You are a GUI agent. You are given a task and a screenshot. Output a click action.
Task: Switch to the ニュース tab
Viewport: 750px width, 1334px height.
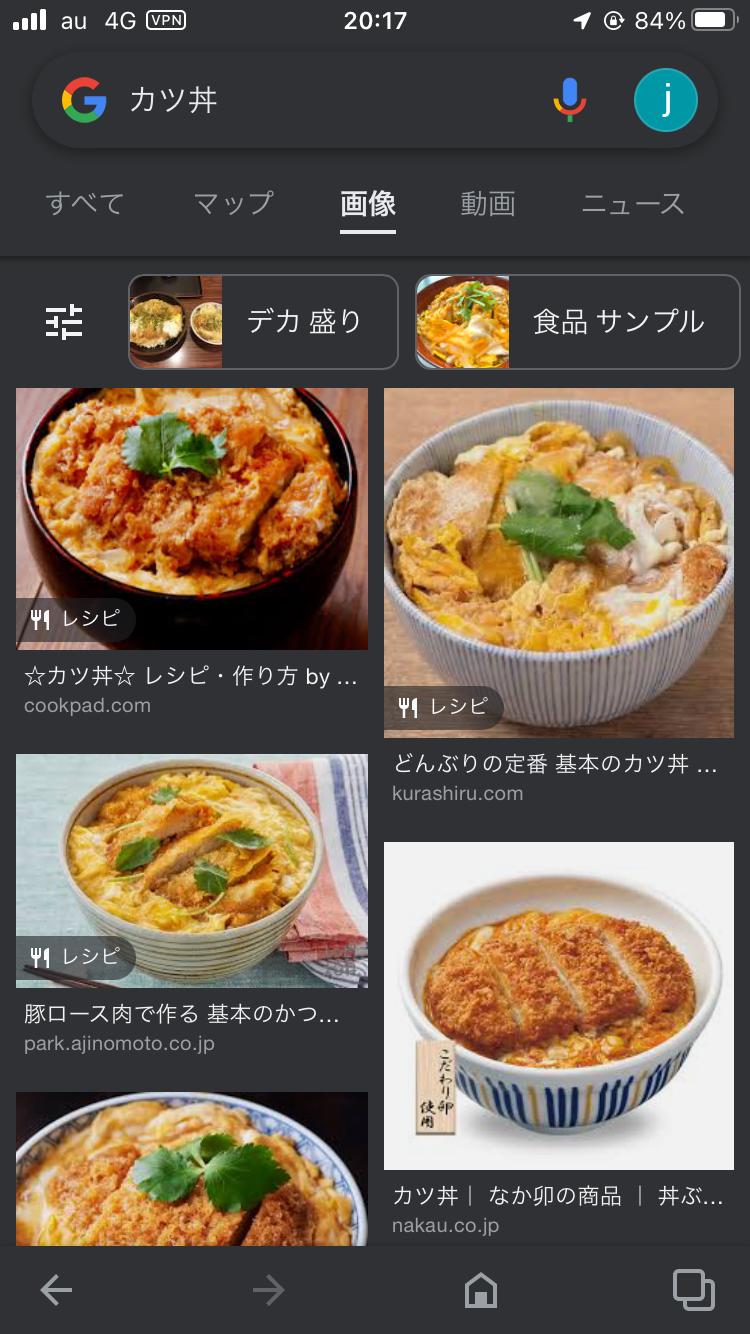point(633,204)
